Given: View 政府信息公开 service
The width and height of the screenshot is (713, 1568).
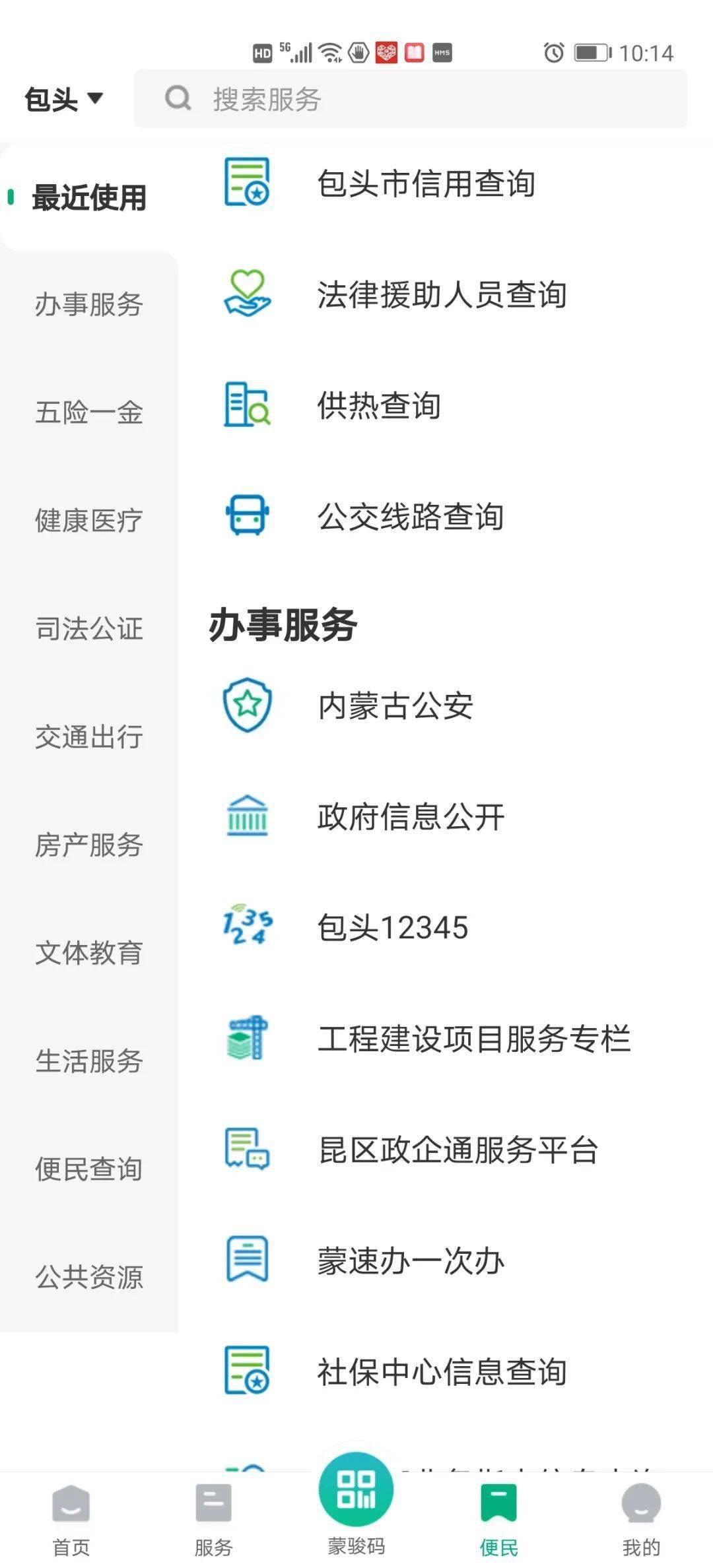Looking at the screenshot, I should (410, 817).
